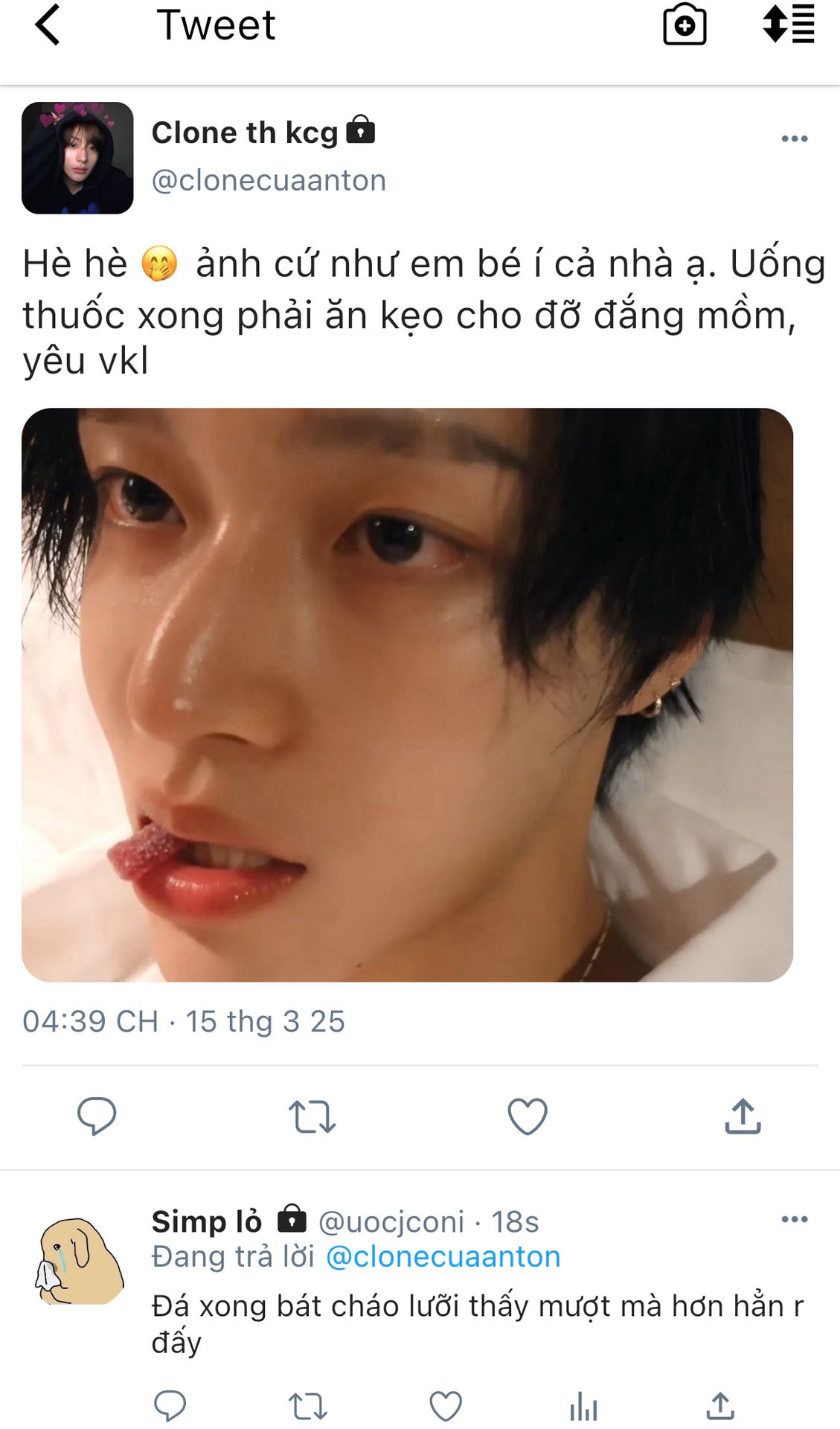Reply to Clone th kcg's tweet
Viewport: 840px width, 1429px height.
click(x=97, y=1116)
